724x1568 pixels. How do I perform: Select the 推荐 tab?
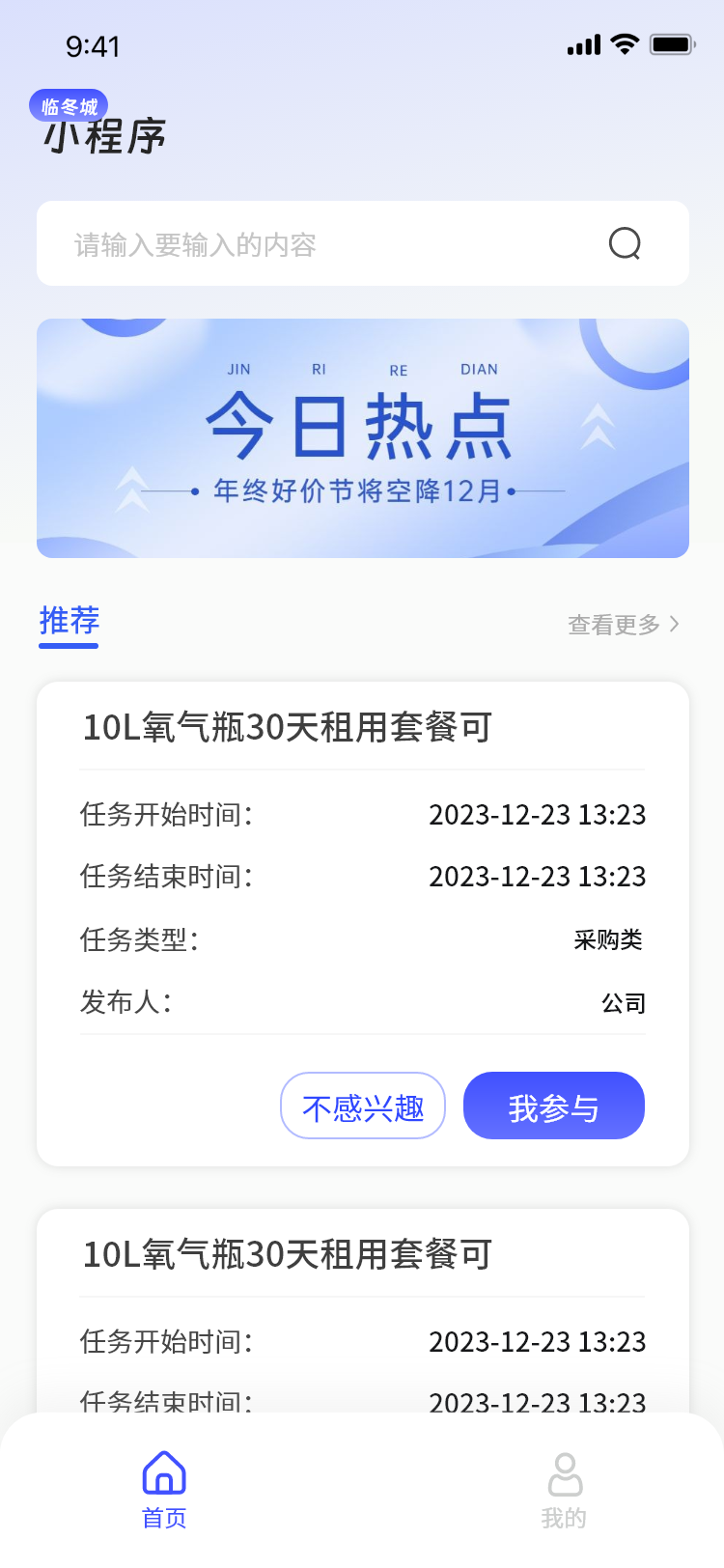(x=70, y=621)
